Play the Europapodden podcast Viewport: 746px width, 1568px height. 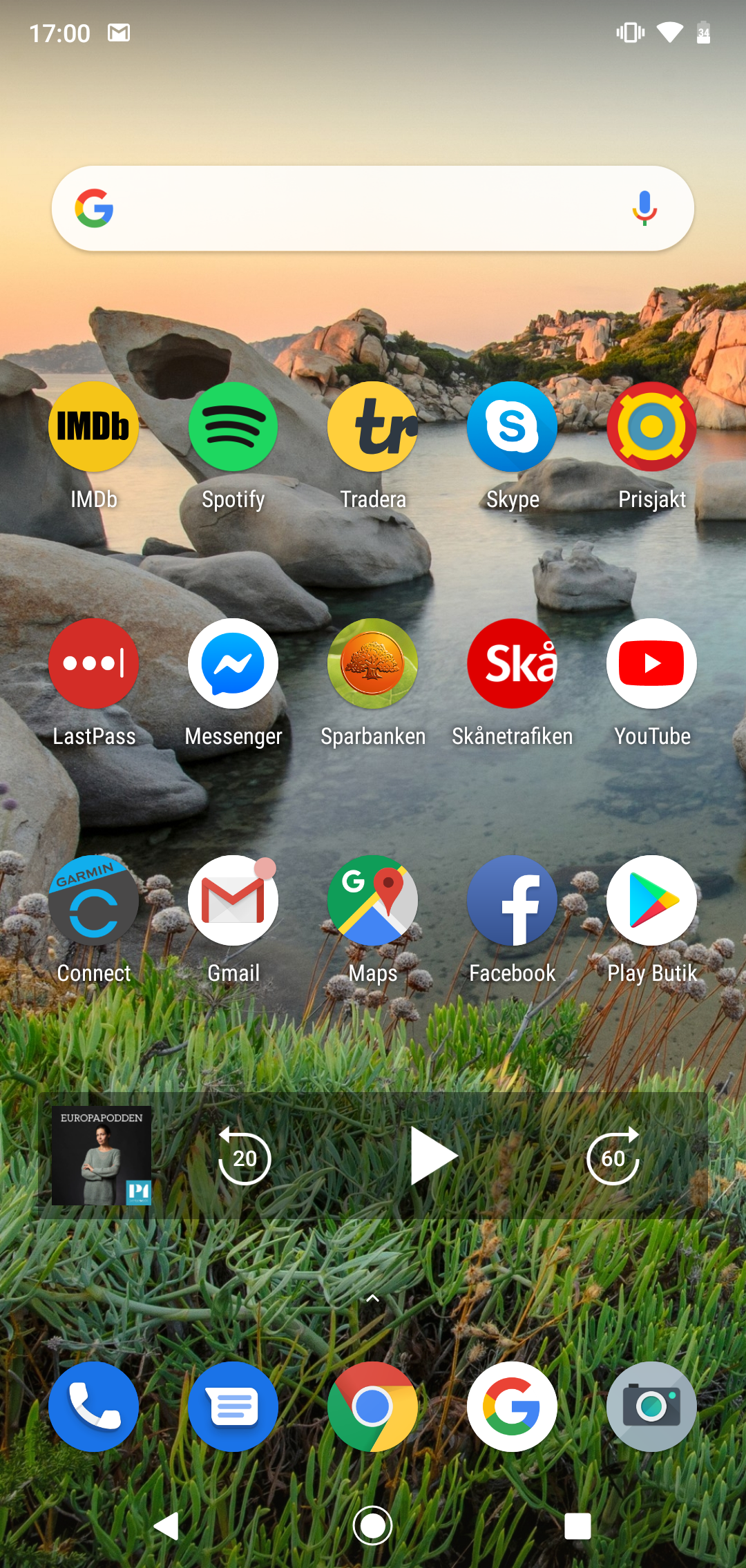pos(433,1156)
